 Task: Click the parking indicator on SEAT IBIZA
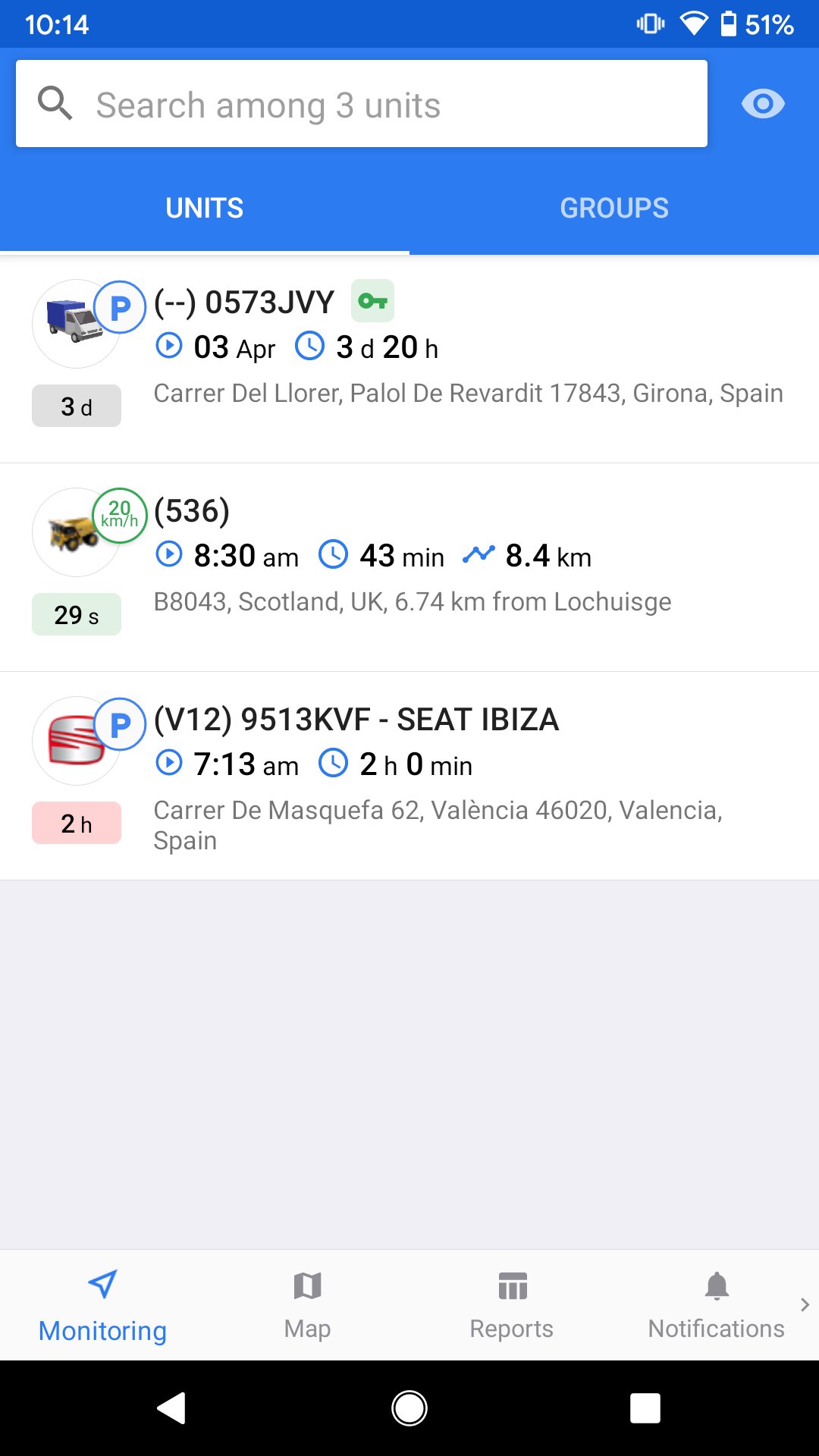[x=119, y=724]
